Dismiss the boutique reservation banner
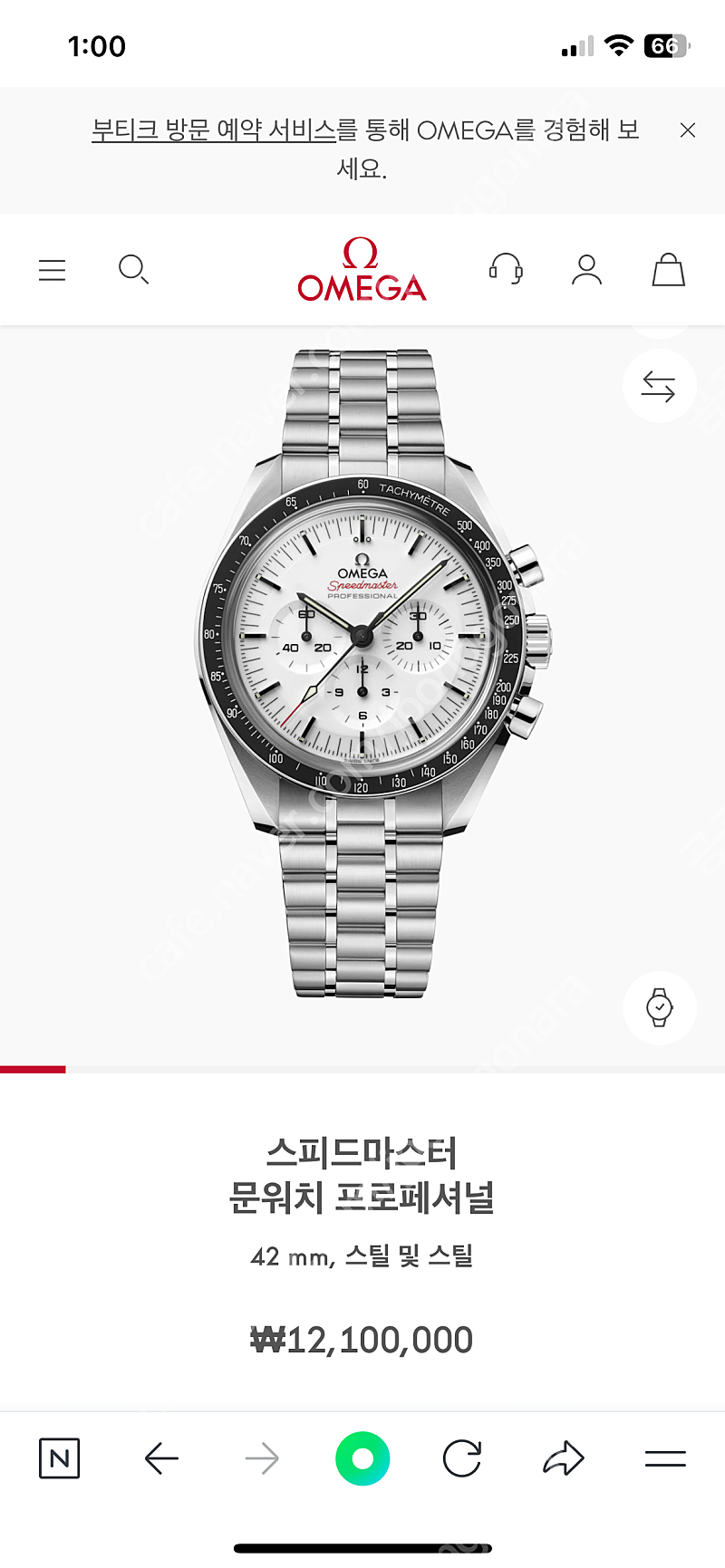The image size is (725, 1568). click(688, 130)
